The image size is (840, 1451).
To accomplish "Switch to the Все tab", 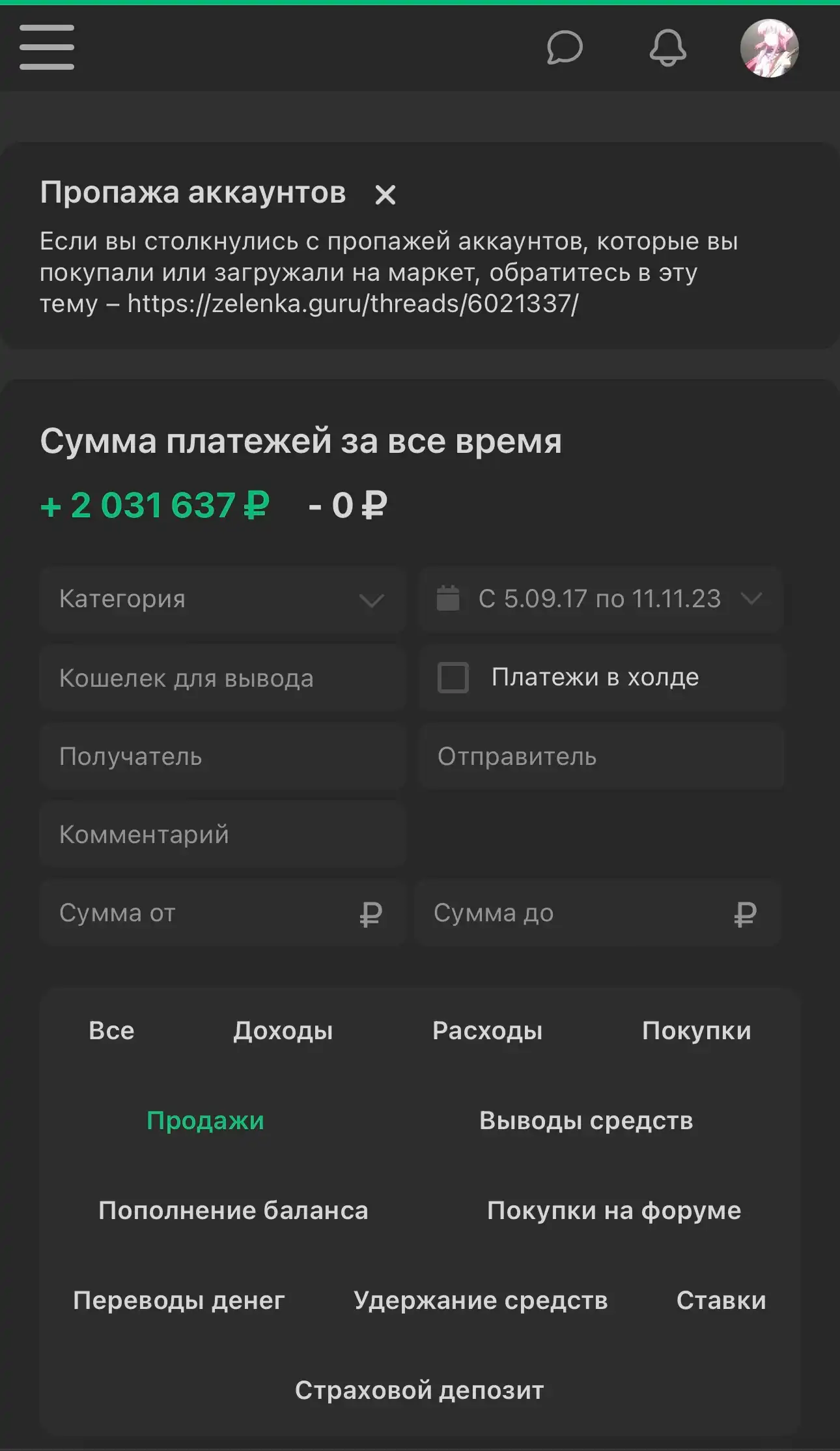I will 111,1031.
